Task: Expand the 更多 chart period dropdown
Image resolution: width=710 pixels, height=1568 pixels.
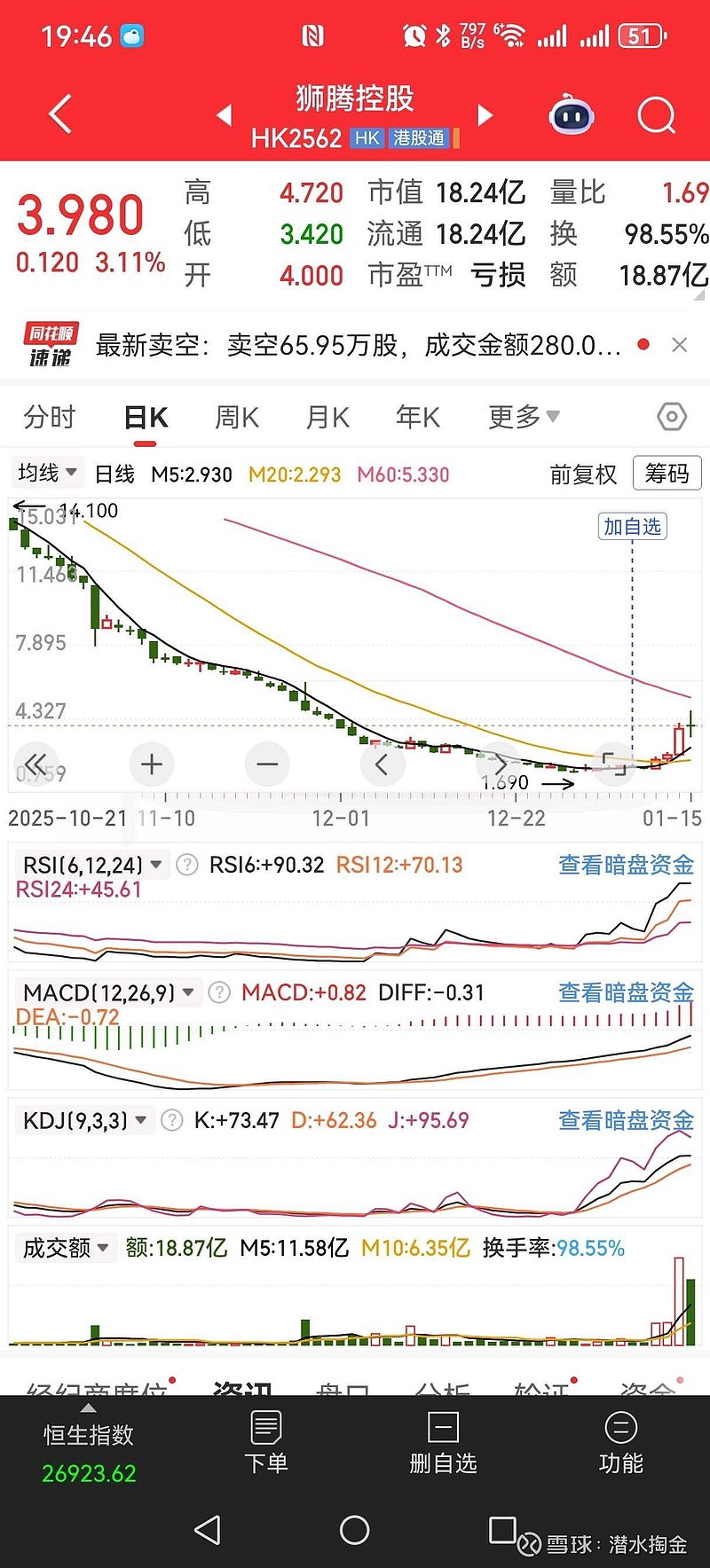Action: click(x=524, y=417)
